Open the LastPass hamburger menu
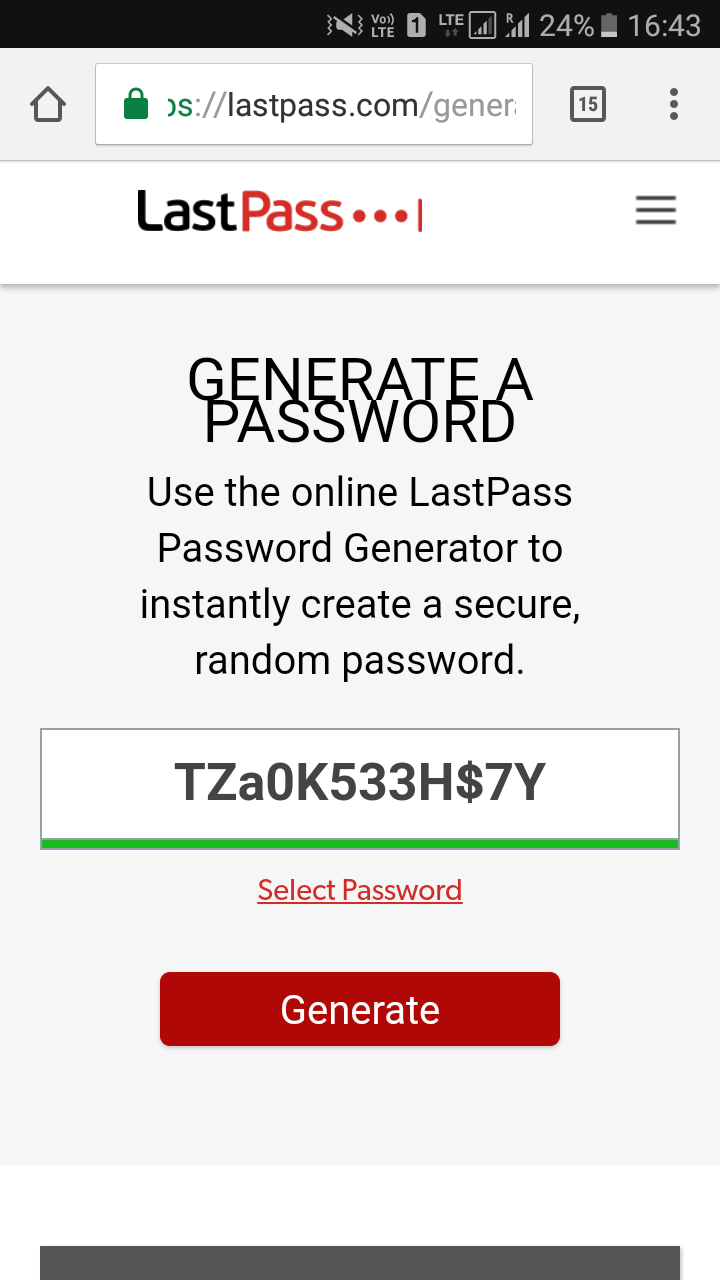Viewport: 720px width, 1280px height. (656, 210)
